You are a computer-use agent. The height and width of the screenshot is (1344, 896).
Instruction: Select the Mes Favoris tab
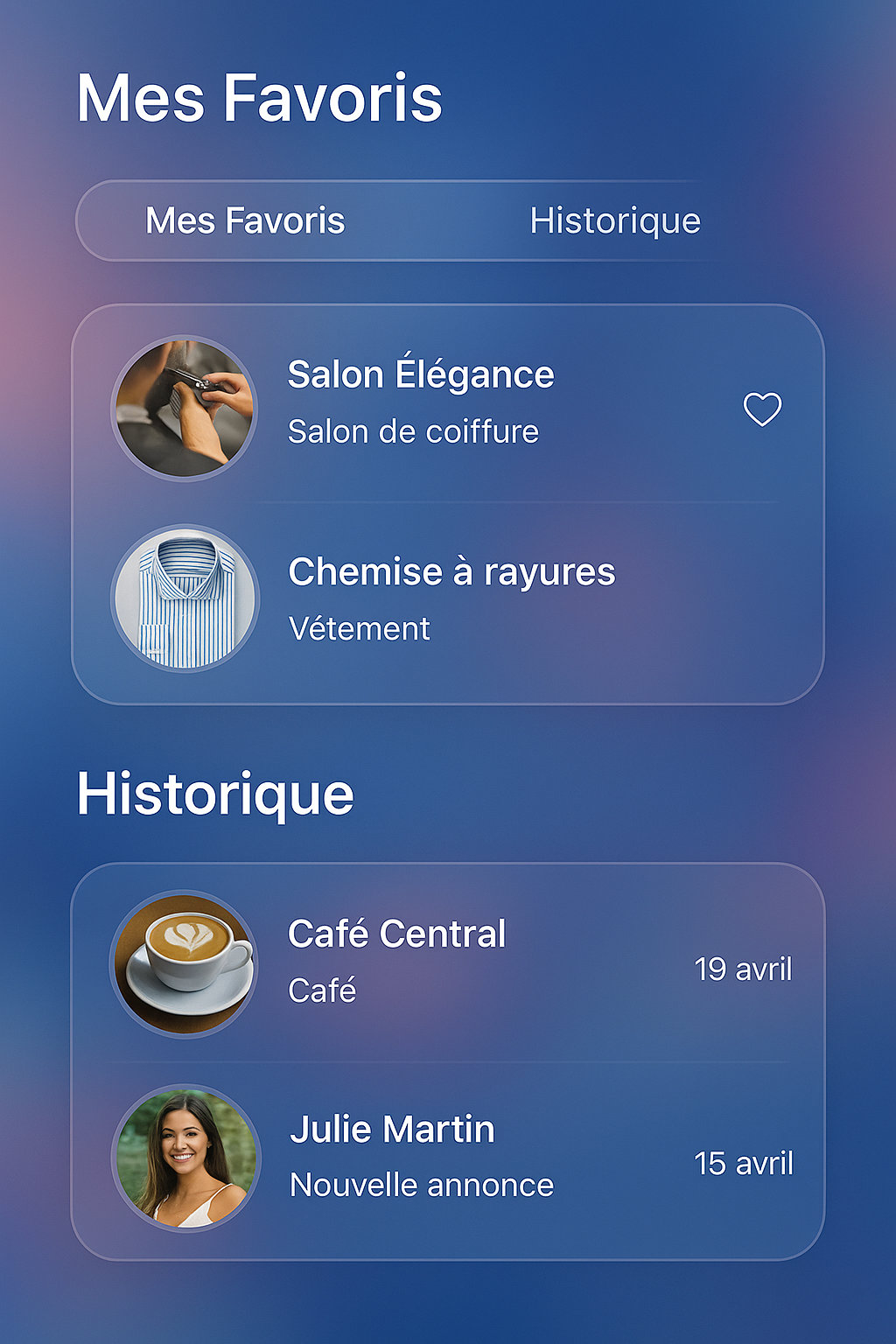coord(246,221)
